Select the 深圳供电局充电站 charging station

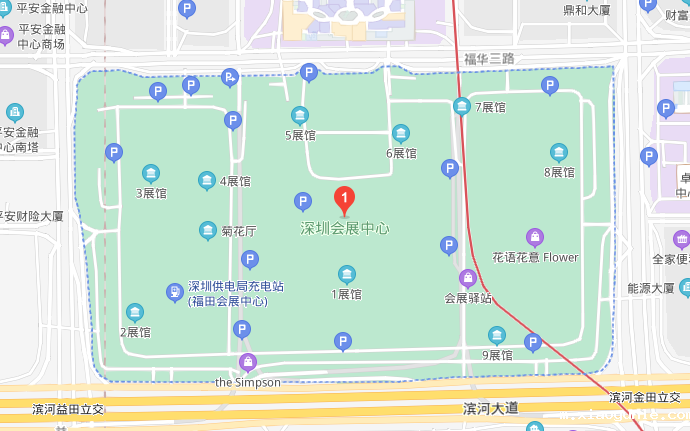[175, 292]
